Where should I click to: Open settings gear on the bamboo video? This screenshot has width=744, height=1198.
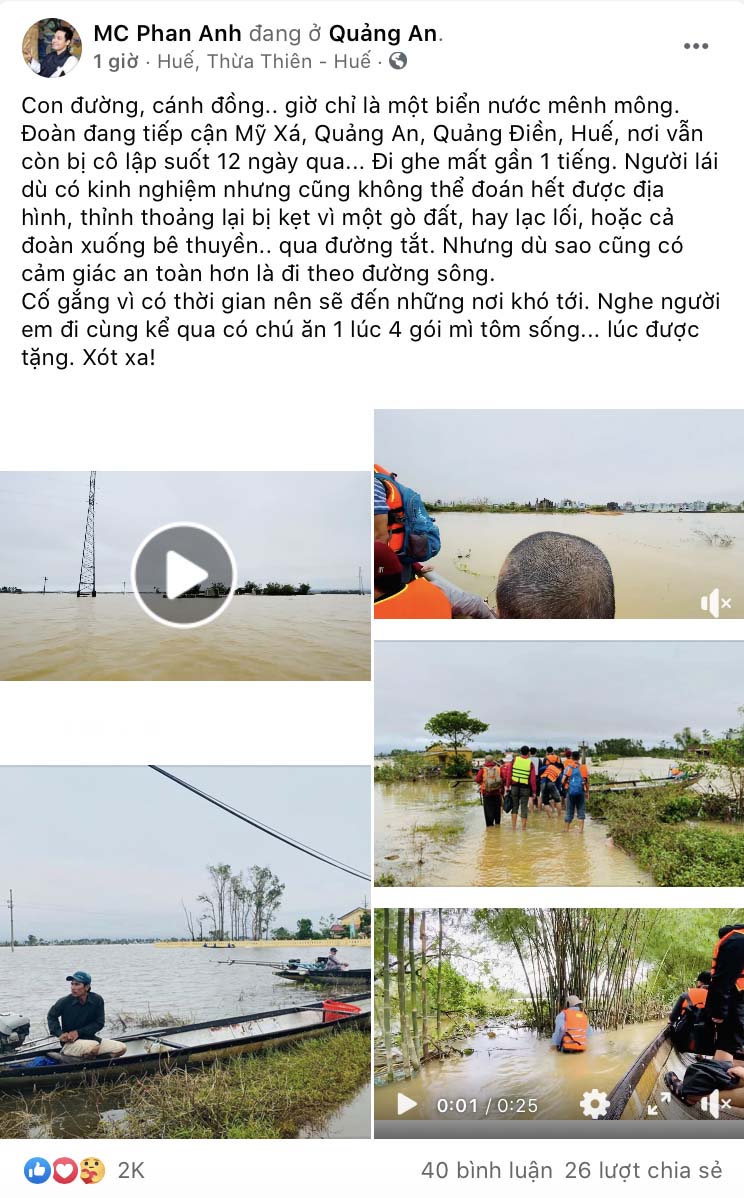(595, 1103)
